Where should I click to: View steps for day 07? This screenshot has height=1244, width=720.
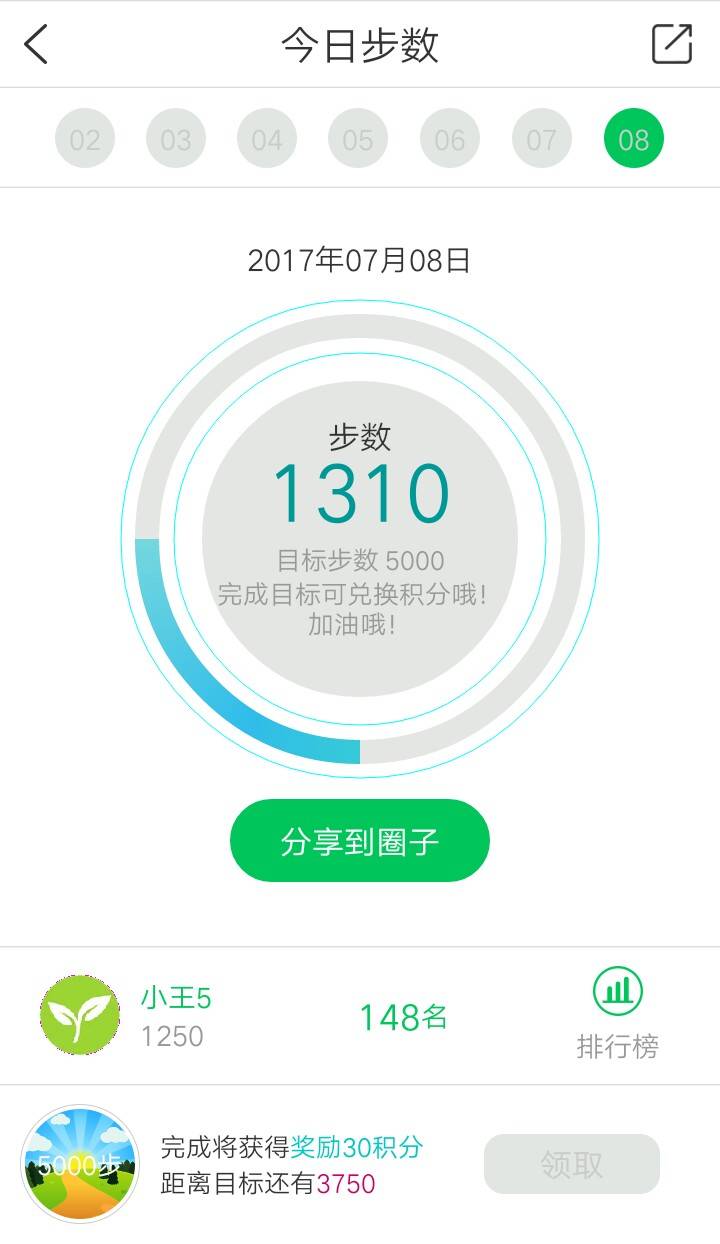point(541,140)
